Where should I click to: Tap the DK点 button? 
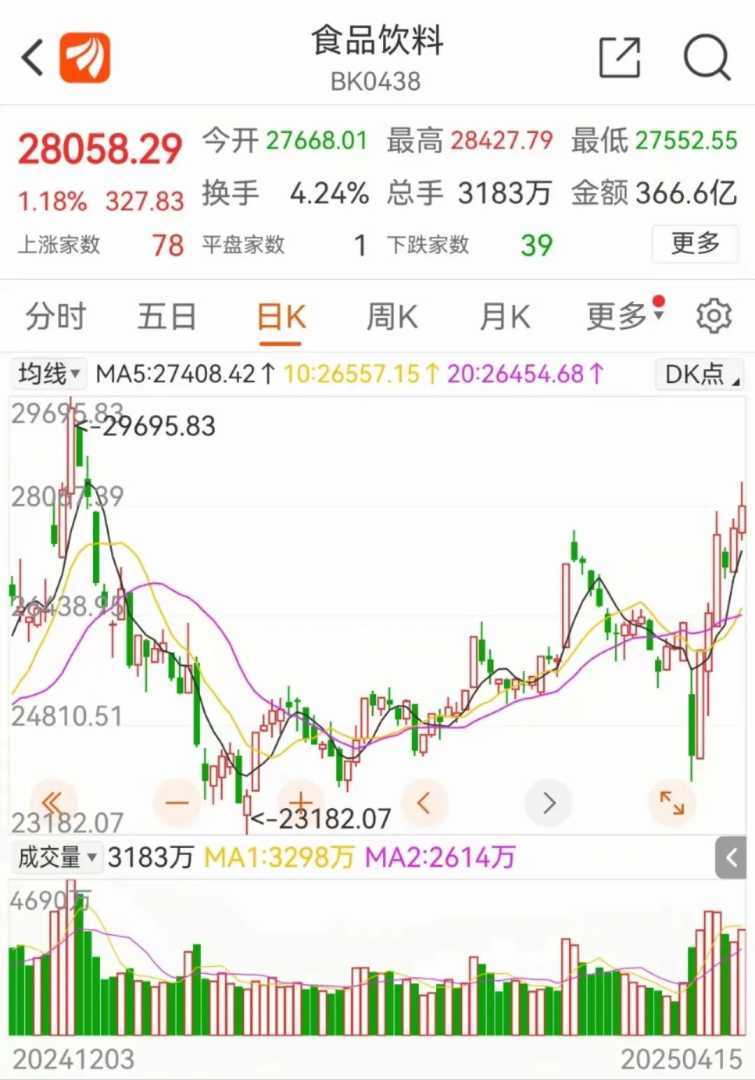tap(700, 374)
